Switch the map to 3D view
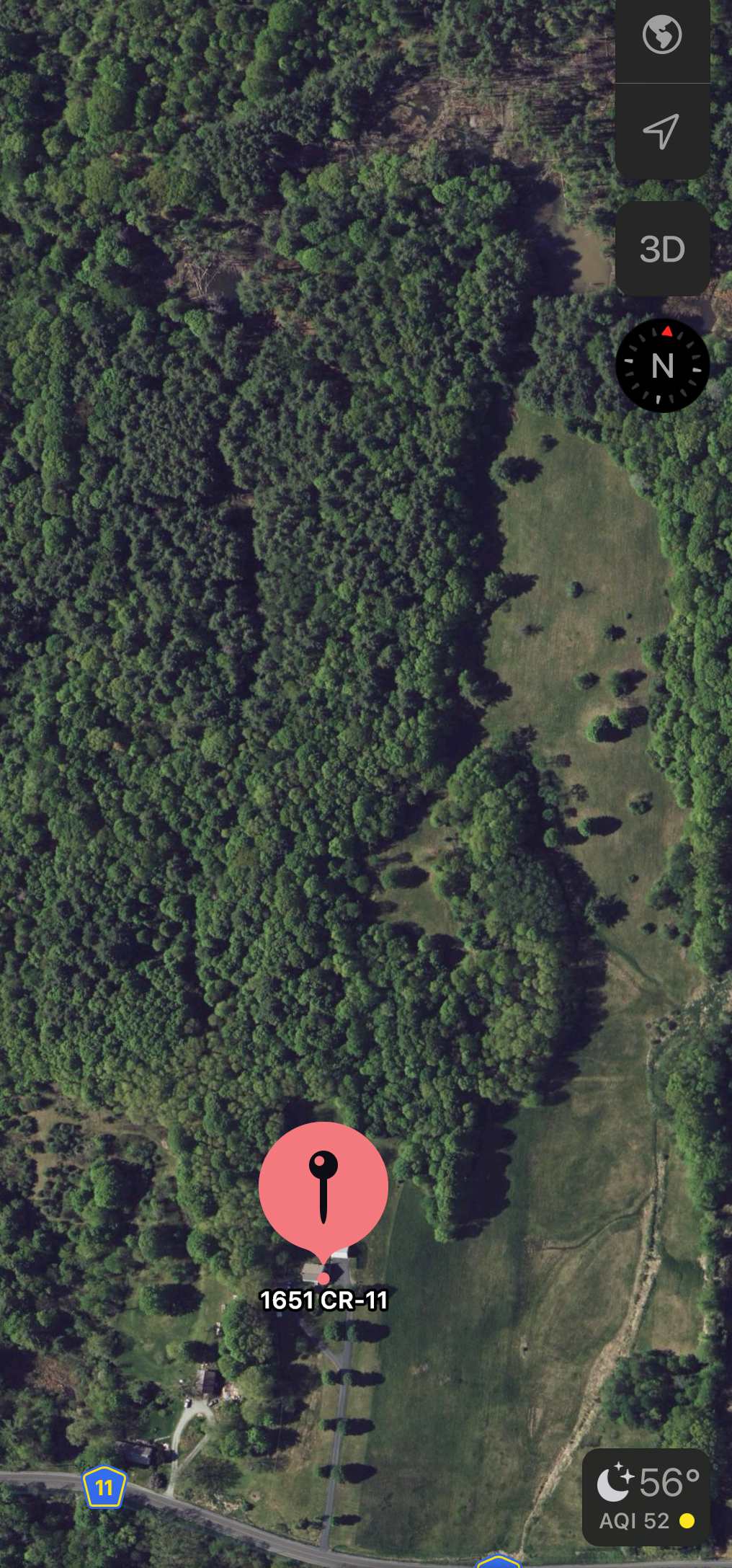 (x=662, y=249)
